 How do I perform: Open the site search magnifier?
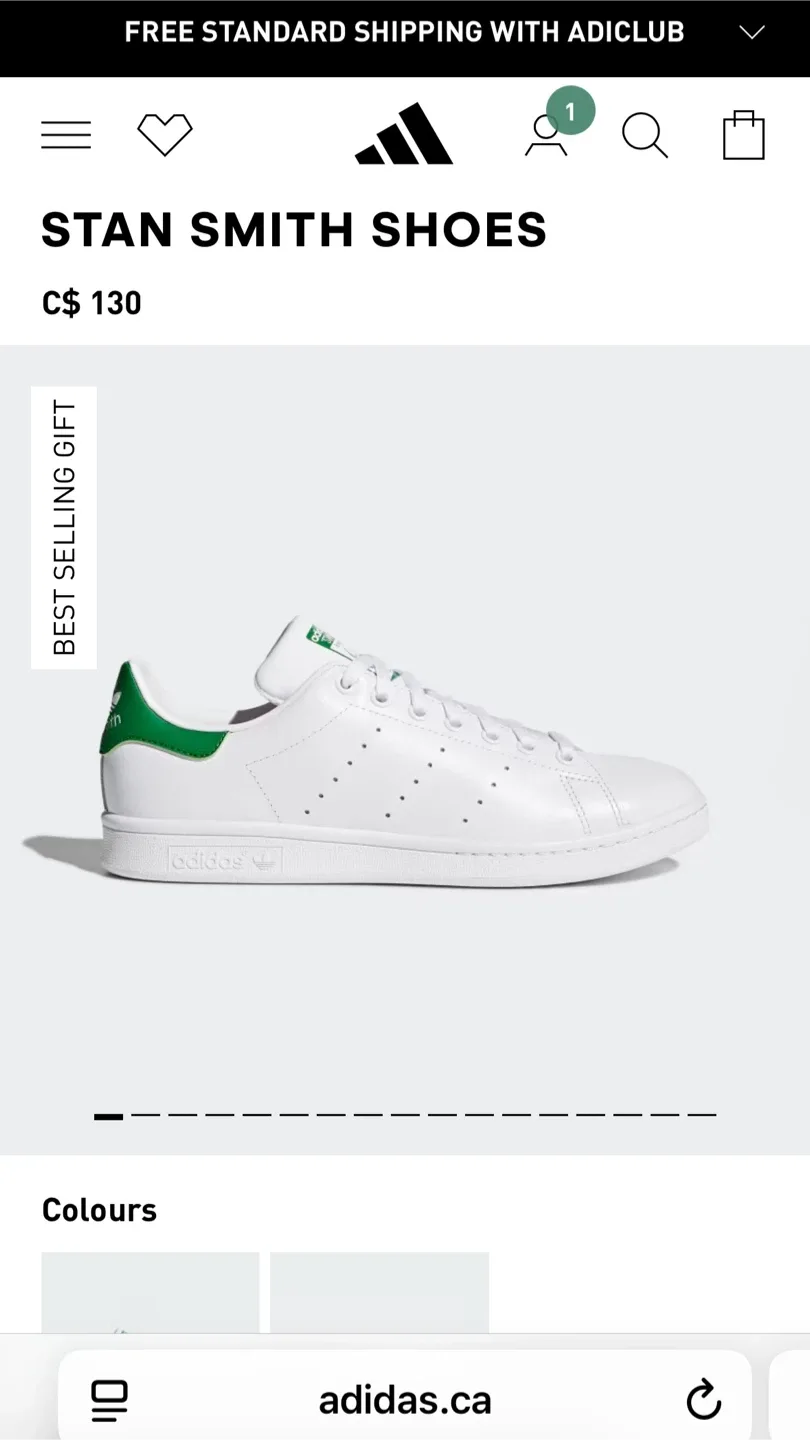click(645, 135)
